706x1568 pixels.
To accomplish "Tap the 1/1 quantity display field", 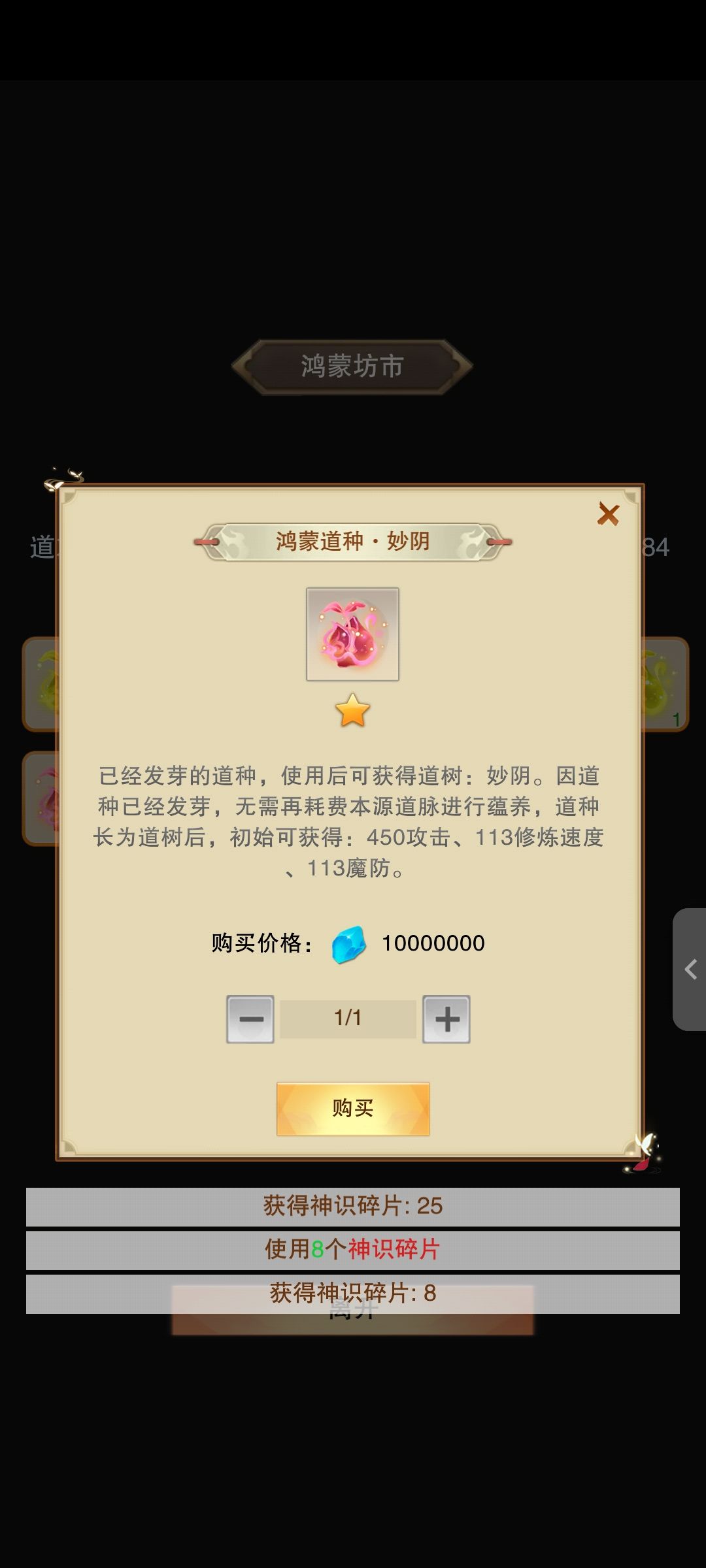I will 348,1017.
